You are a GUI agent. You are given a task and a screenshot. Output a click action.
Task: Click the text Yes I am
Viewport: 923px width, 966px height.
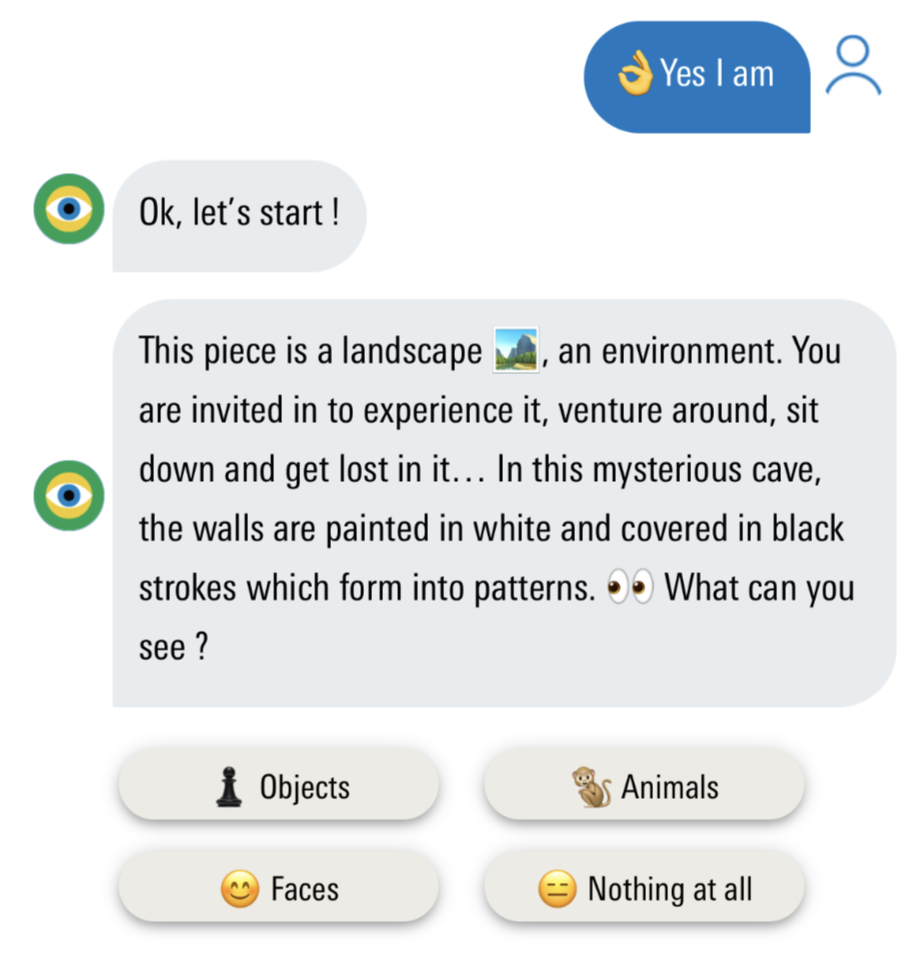[718, 73]
